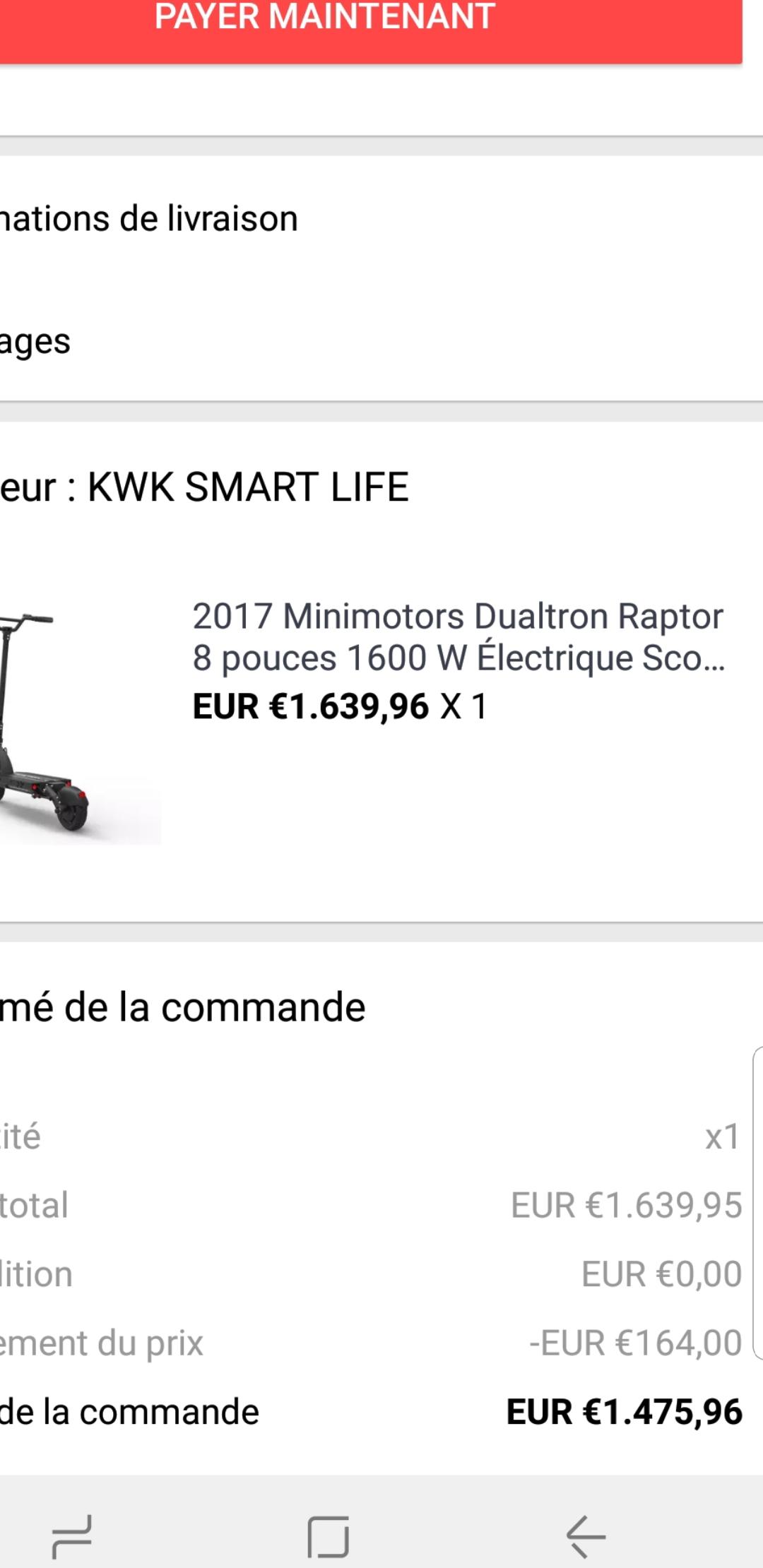
Task: Open recent apps from the navigation bar
Action: (x=71, y=1537)
